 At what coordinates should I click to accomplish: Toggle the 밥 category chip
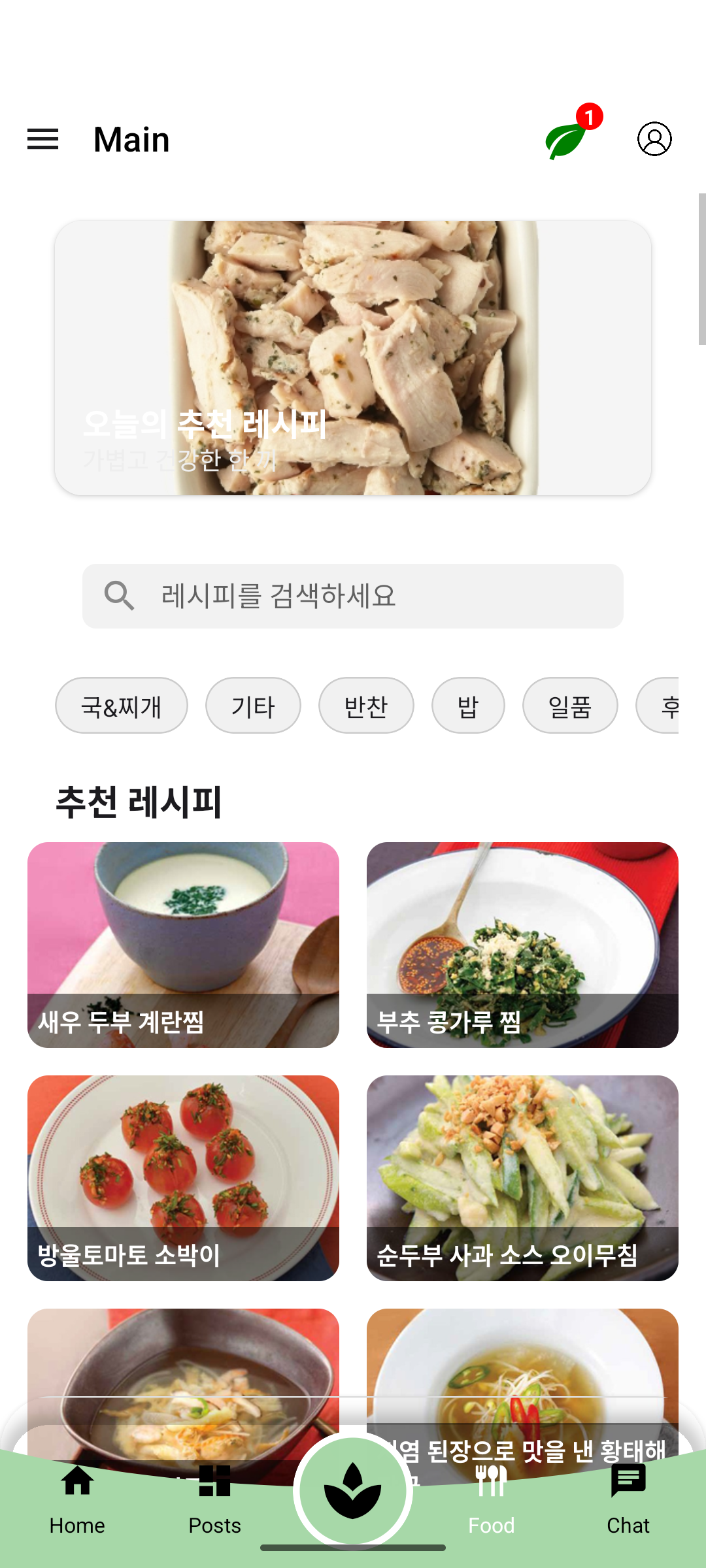click(468, 706)
